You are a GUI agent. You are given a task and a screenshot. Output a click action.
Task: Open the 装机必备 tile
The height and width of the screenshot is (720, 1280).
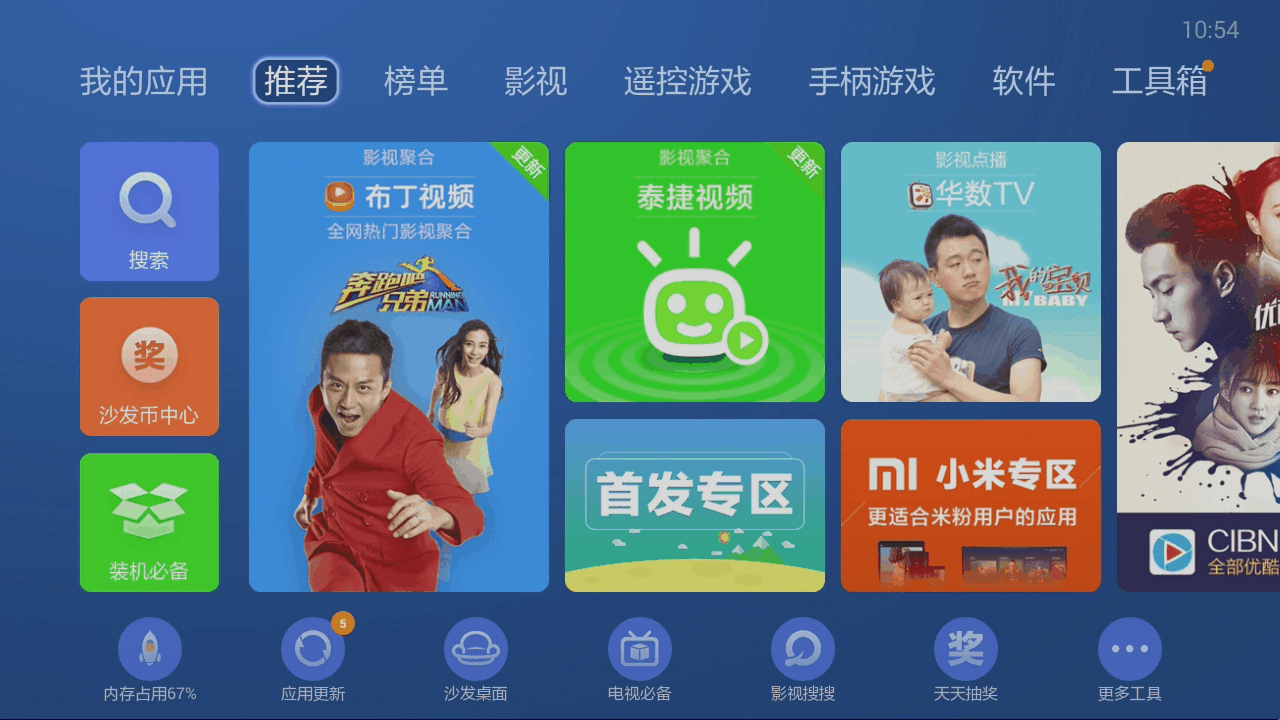point(149,522)
